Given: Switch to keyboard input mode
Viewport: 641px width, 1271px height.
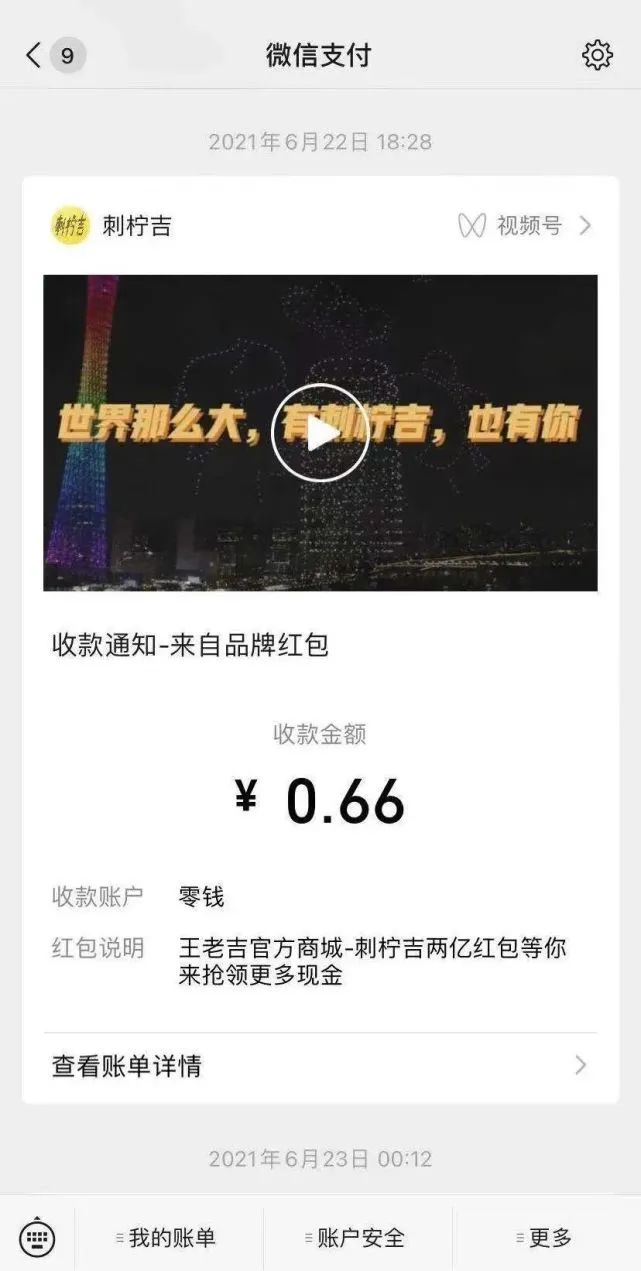Looking at the screenshot, I should click(x=37, y=1238).
